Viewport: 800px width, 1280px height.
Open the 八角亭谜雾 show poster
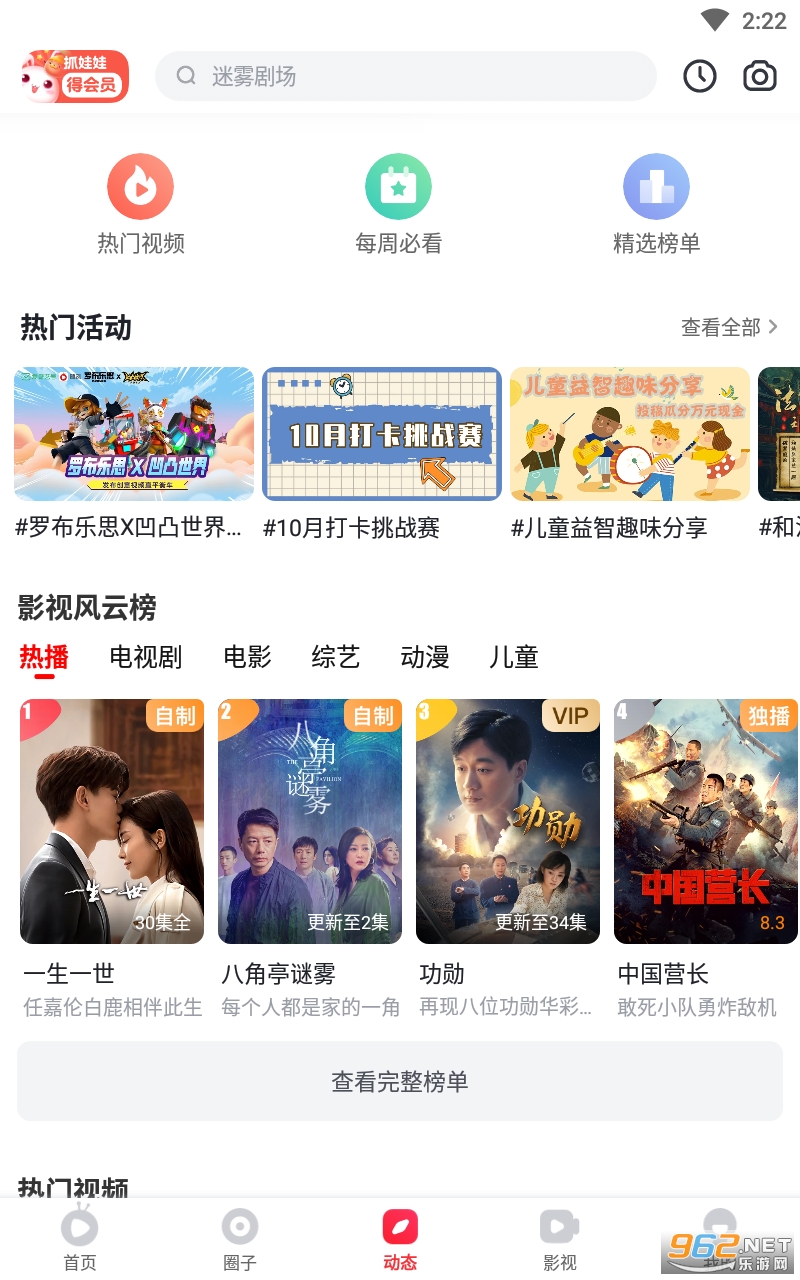tap(310, 821)
